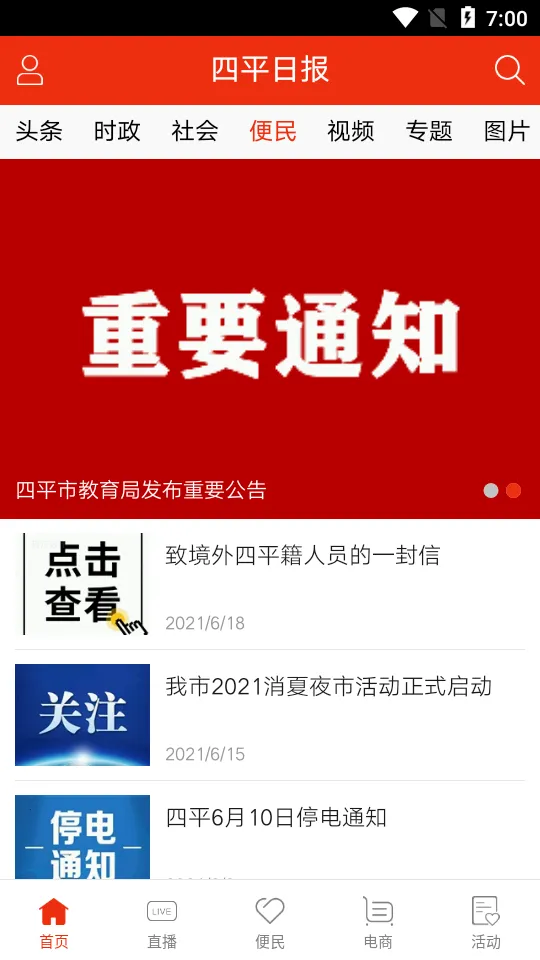Screen dimensions: 540x960
Task: Switch to 直播 in bottom navigation
Action: click(162, 923)
